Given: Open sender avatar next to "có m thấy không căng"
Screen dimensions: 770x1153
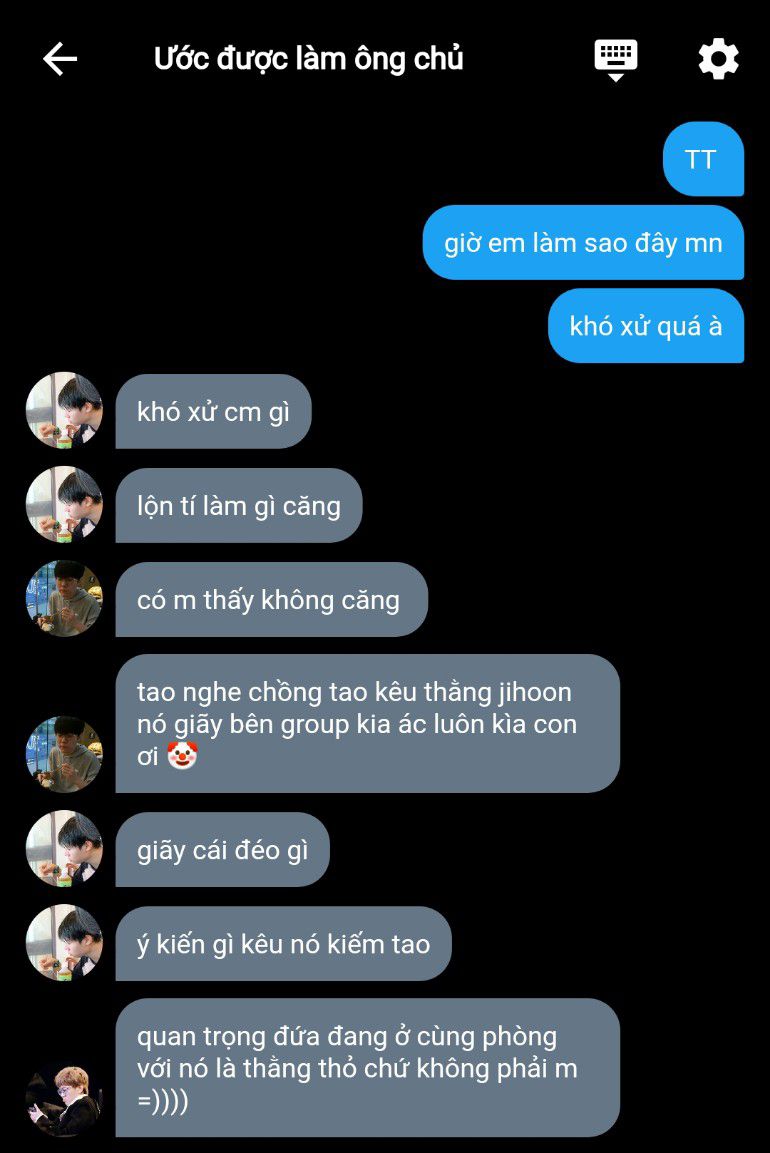Looking at the screenshot, I should click(x=64, y=599).
